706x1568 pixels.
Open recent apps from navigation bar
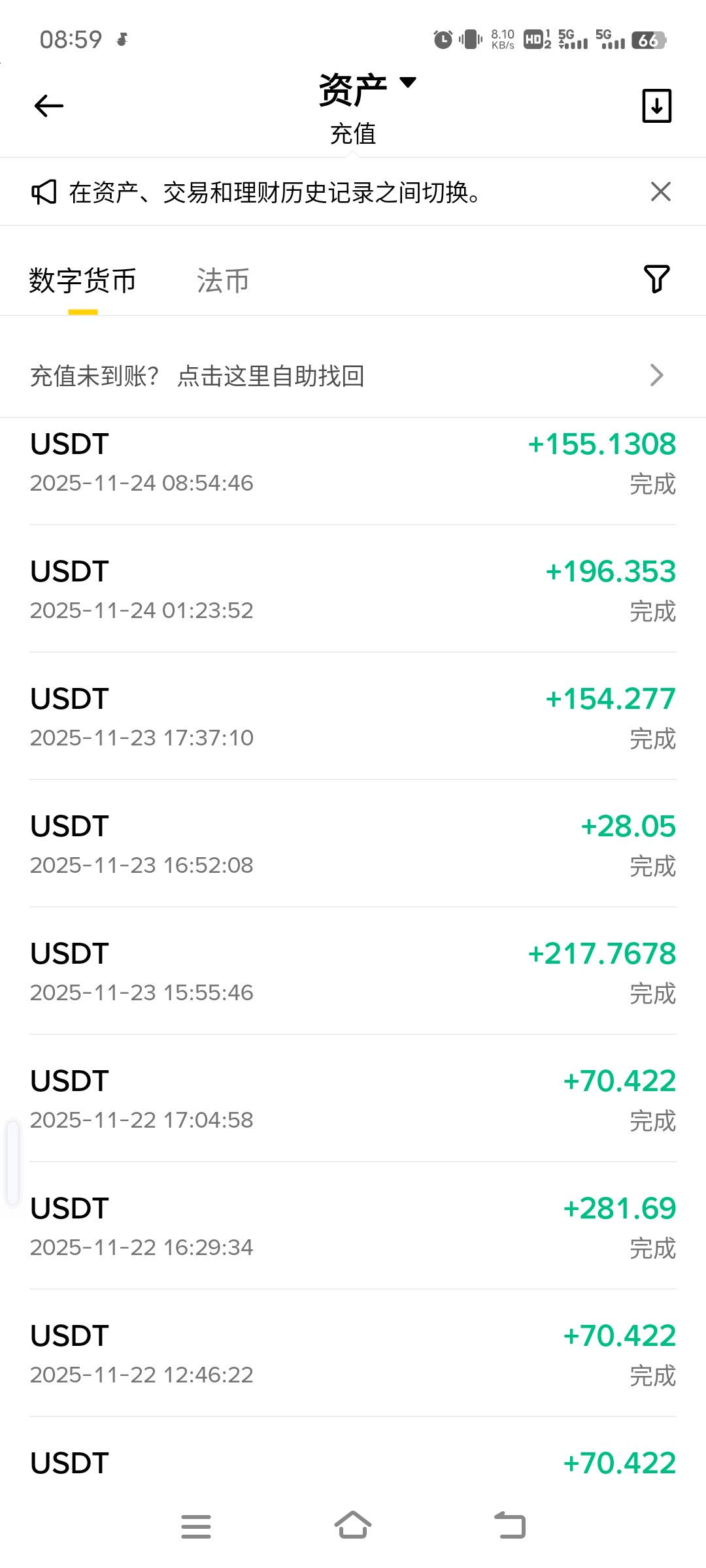196,1526
